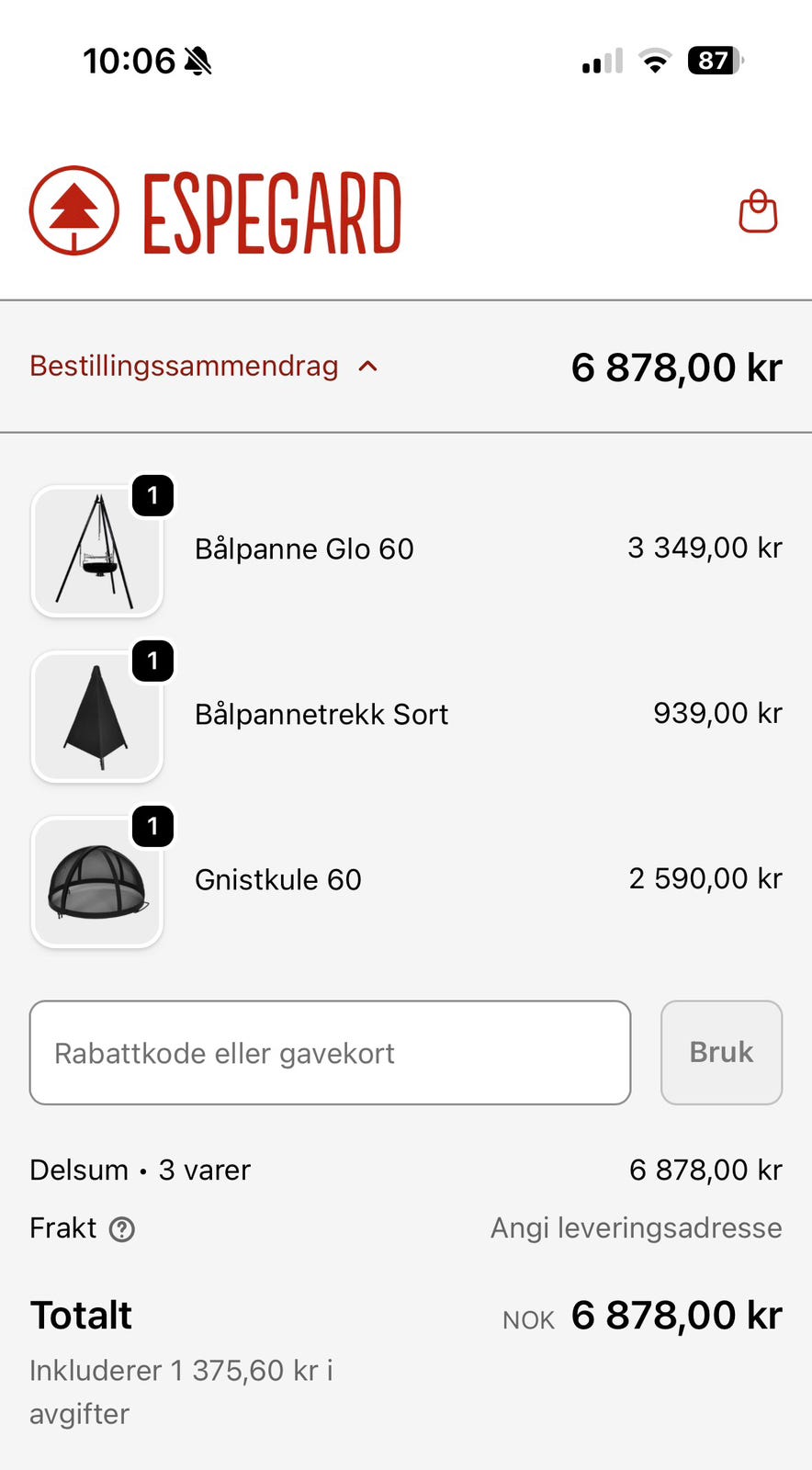Open the shopping bag icon
Screen dimensions: 812x1470
pos(758,212)
